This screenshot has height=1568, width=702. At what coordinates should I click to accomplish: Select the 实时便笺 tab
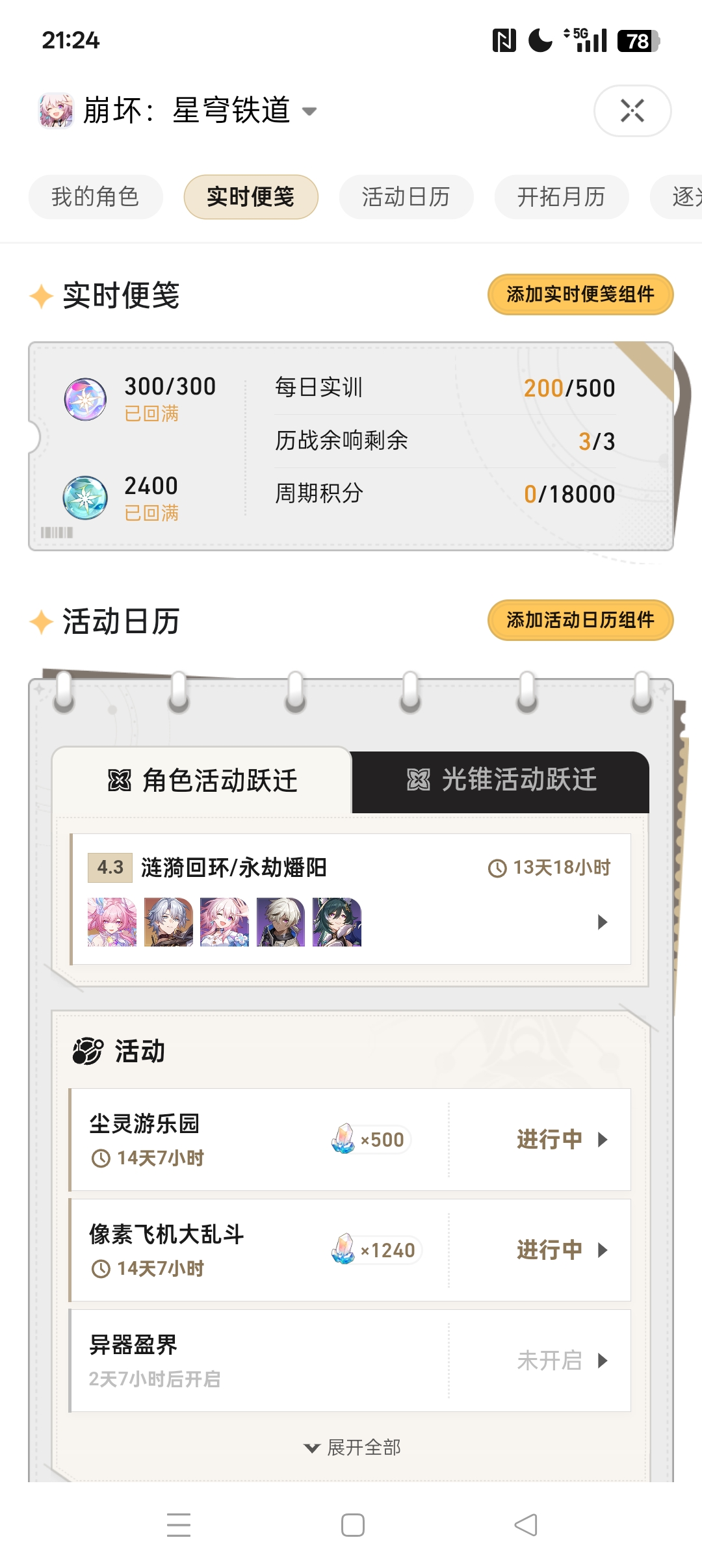pyautogui.click(x=251, y=197)
